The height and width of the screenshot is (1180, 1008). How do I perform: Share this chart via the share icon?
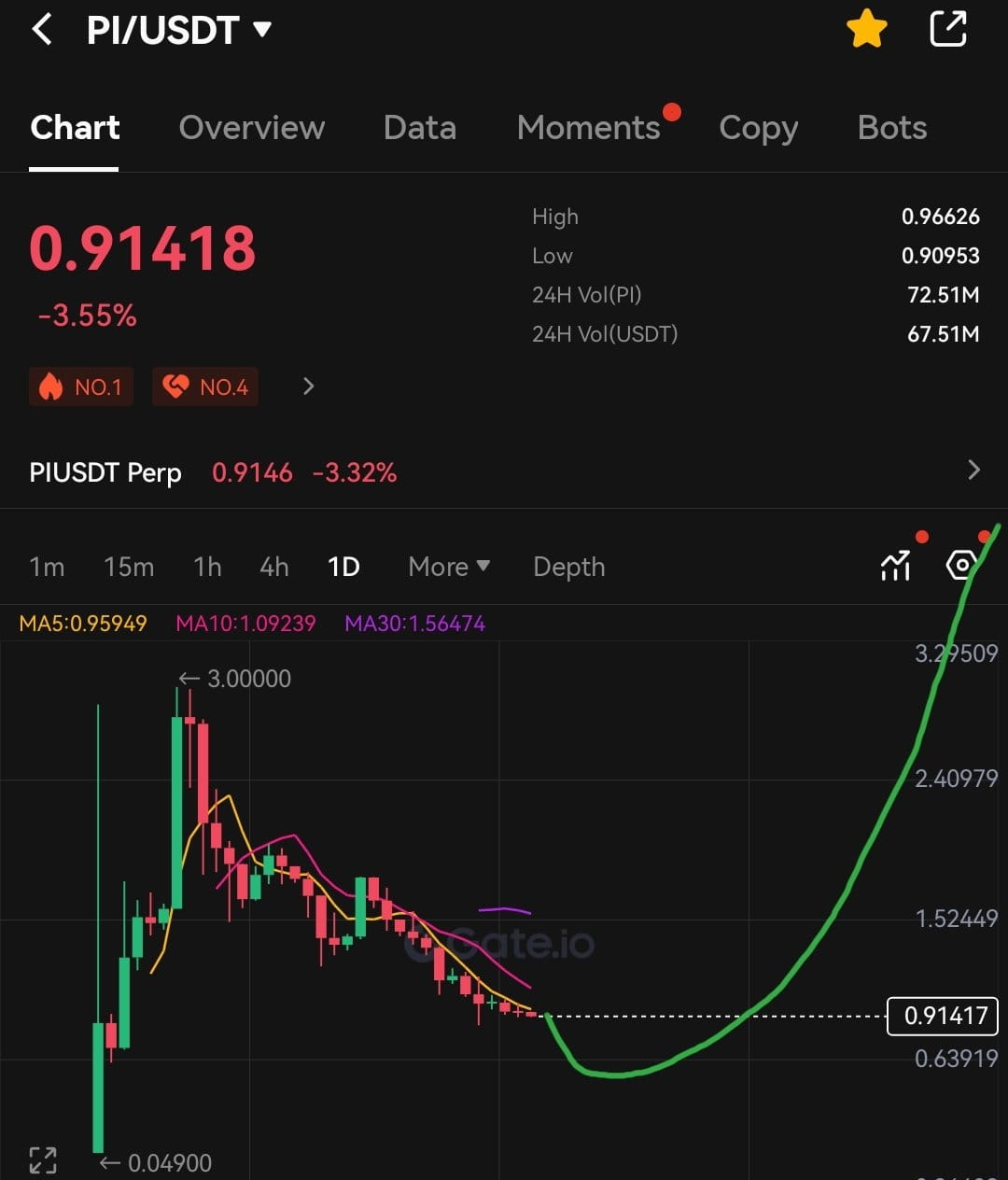[x=948, y=28]
